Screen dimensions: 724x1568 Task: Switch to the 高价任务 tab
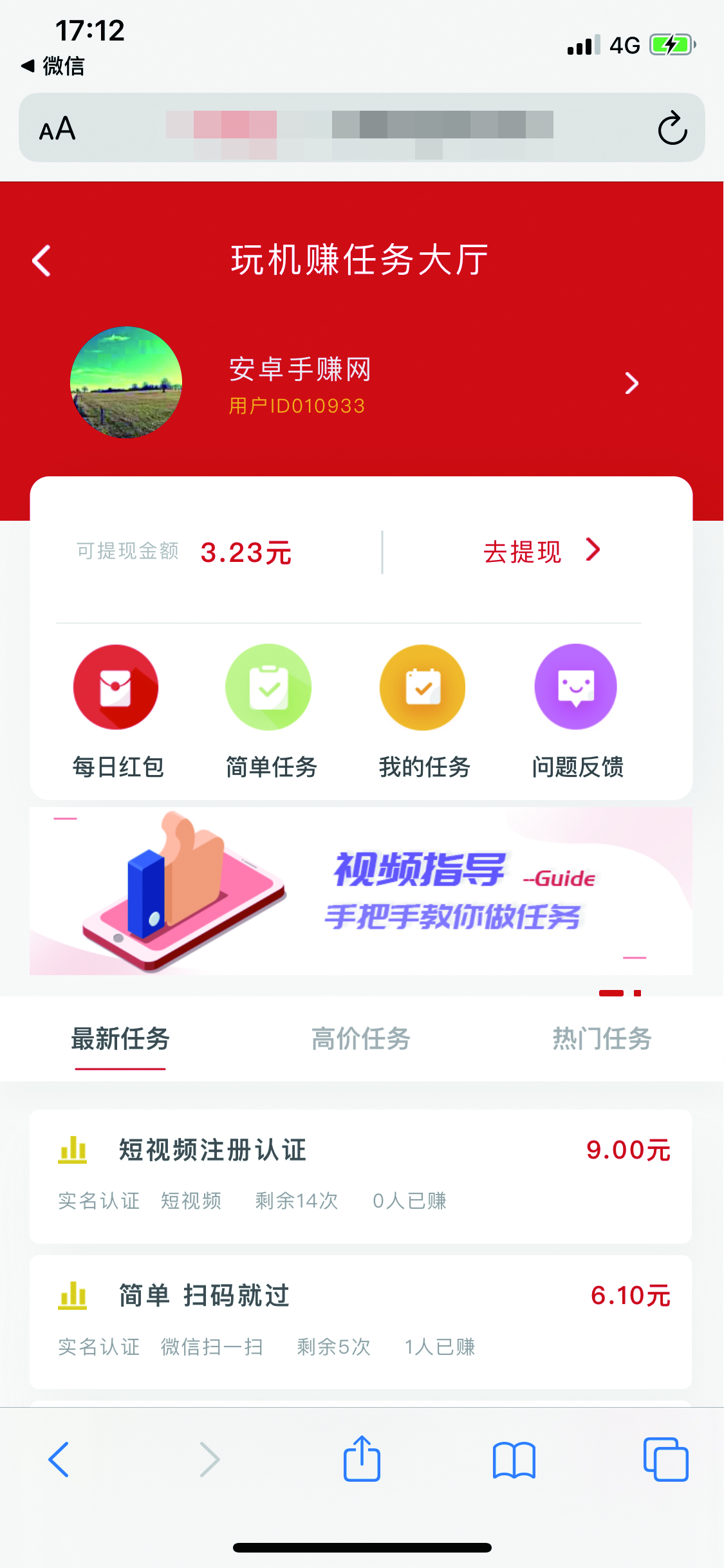[x=361, y=1039]
